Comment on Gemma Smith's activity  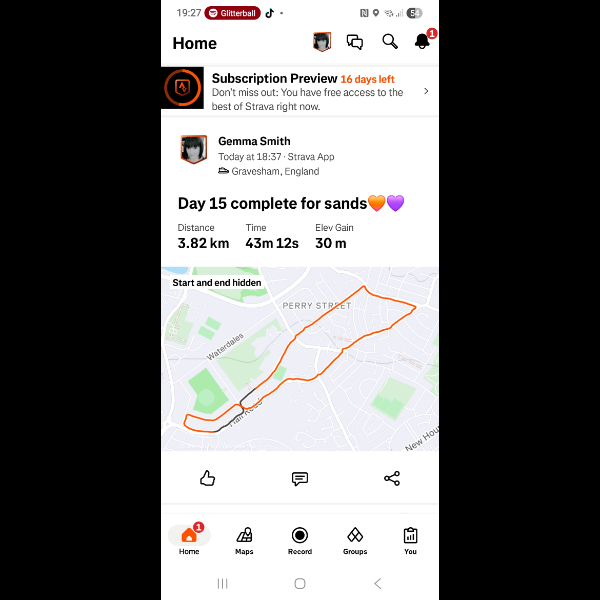pos(300,478)
